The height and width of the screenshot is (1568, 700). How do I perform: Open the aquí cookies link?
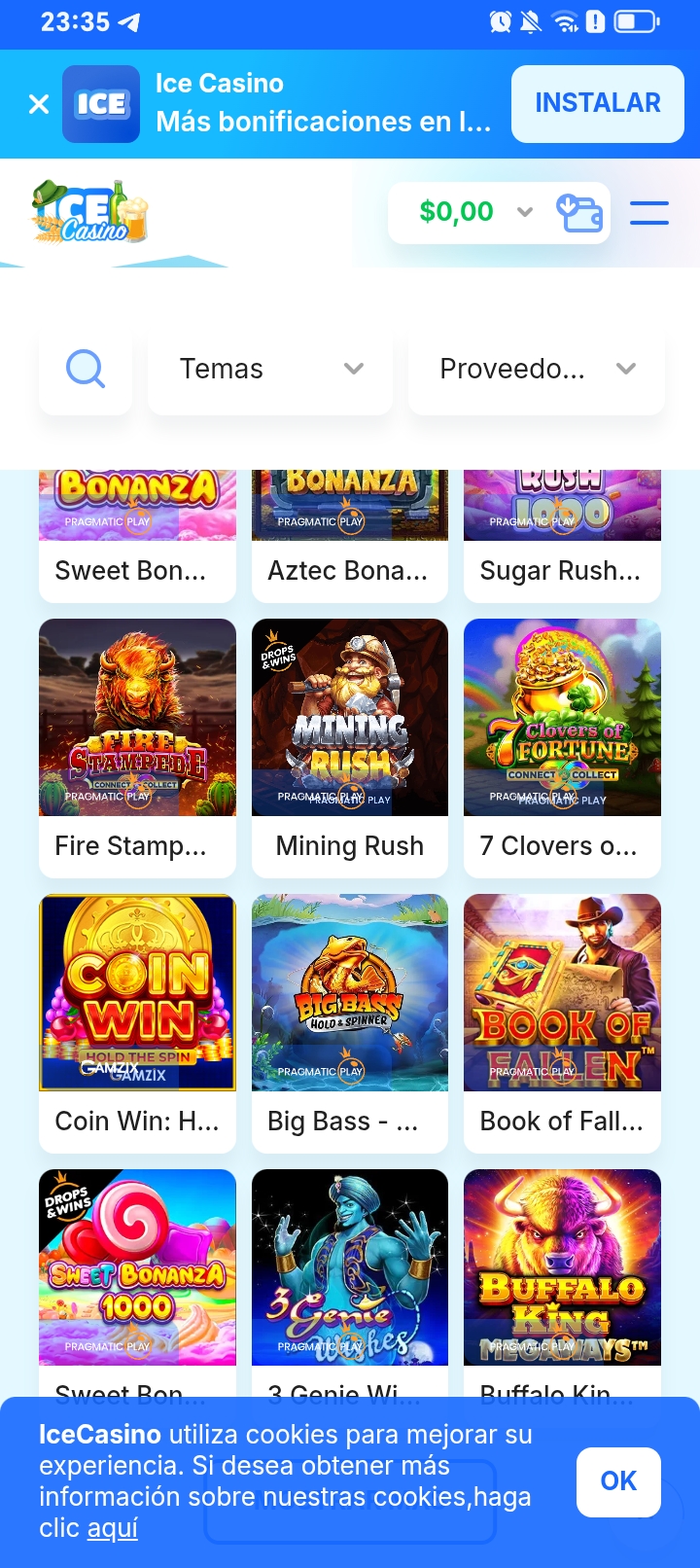(x=110, y=1528)
